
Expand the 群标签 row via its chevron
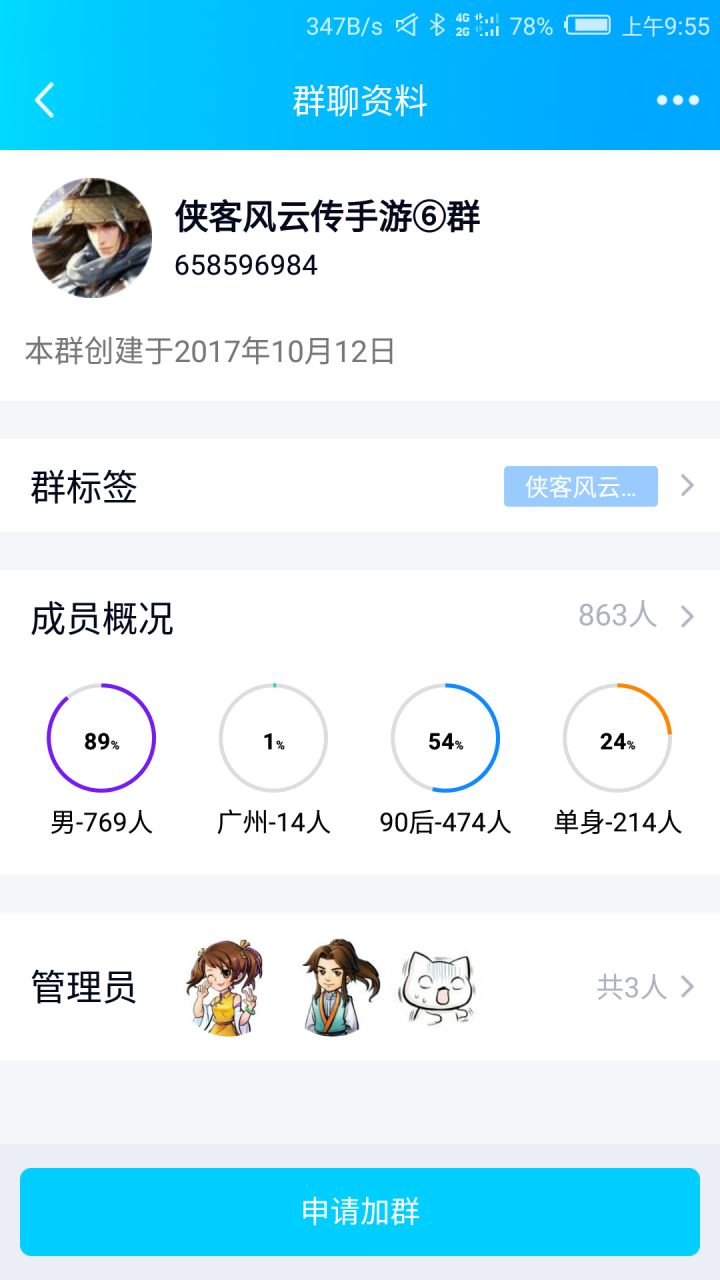coord(687,487)
